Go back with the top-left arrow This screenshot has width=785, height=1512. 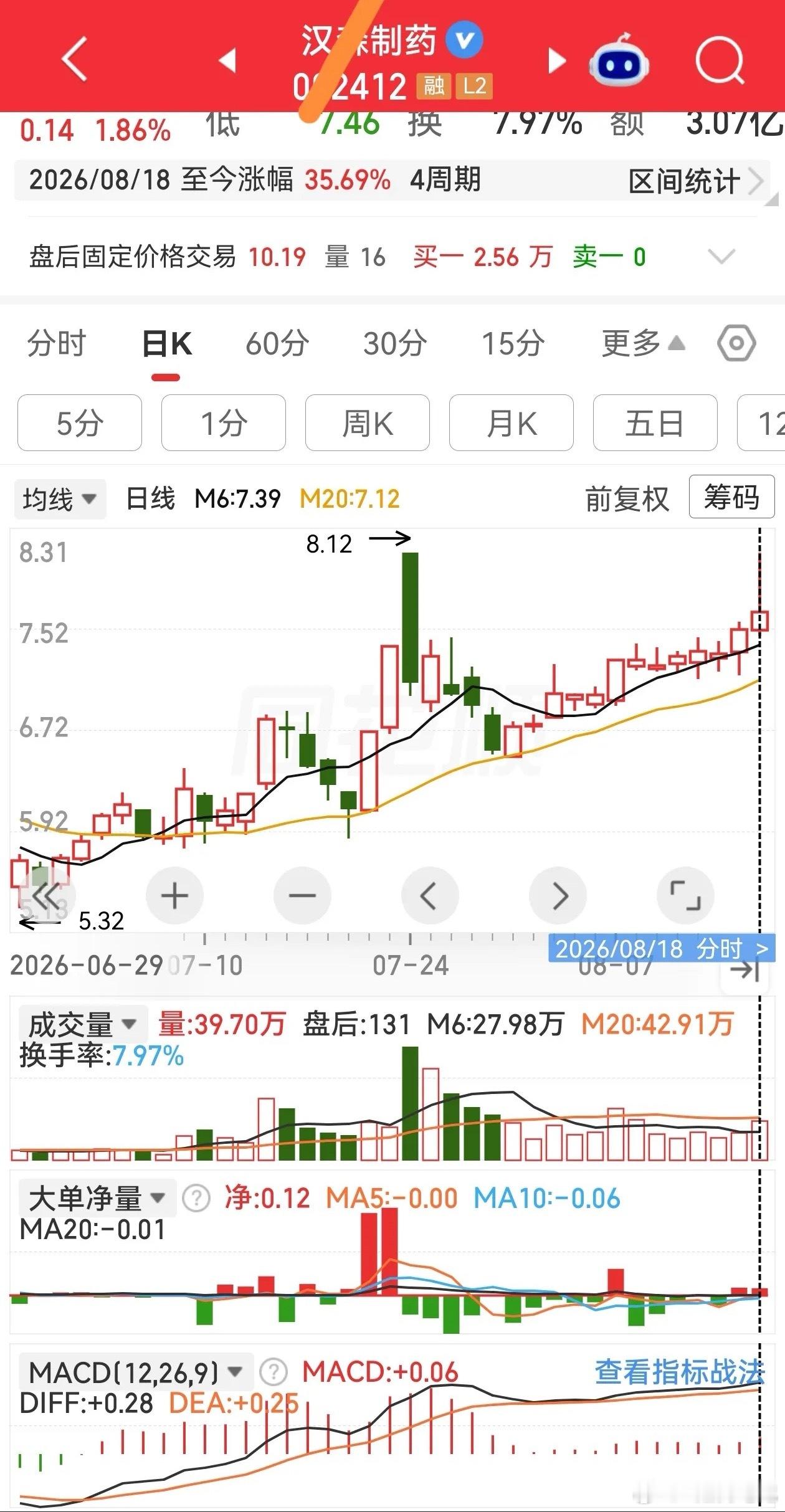(x=75, y=59)
